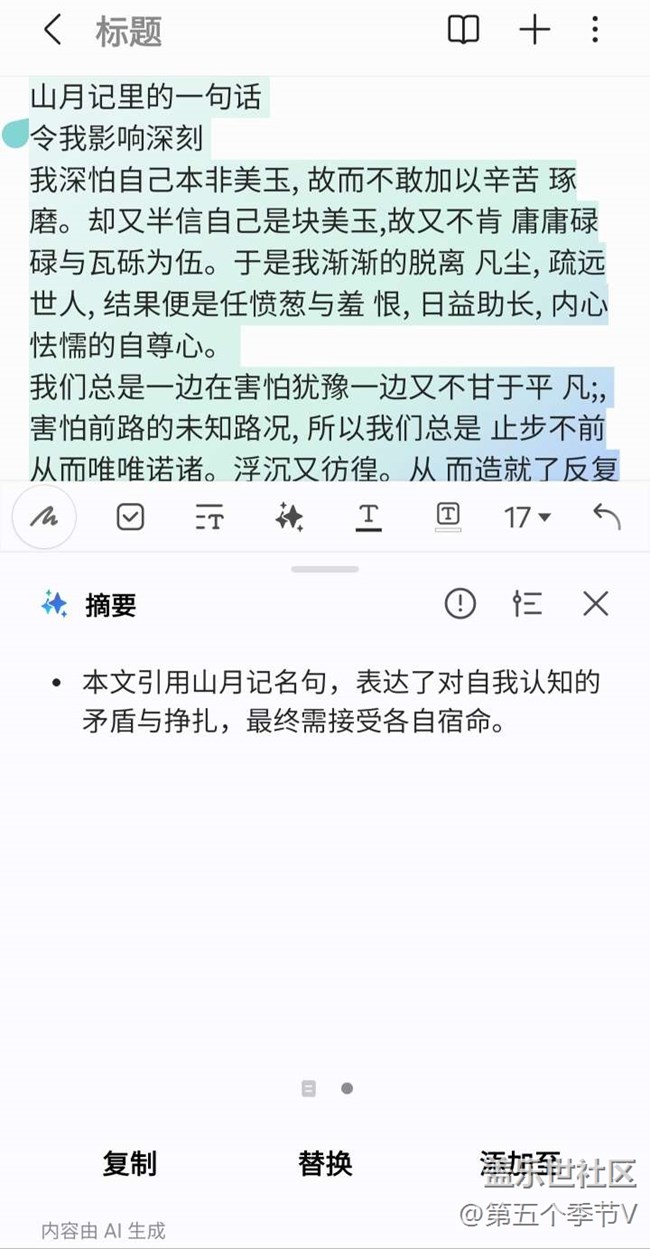
Task: Switch to reading mode with book icon
Action: coord(463,30)
